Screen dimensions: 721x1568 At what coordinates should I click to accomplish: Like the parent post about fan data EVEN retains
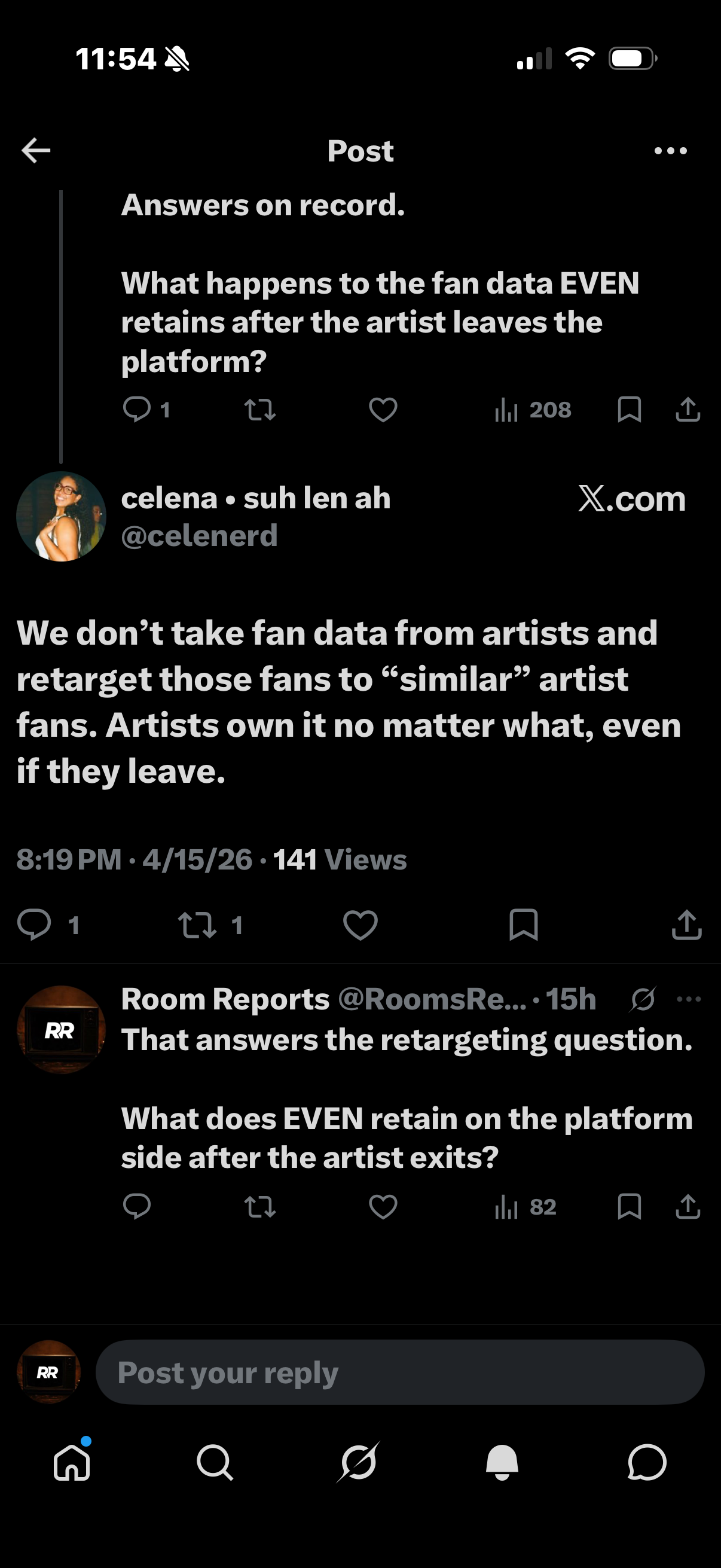coord(383,410)
